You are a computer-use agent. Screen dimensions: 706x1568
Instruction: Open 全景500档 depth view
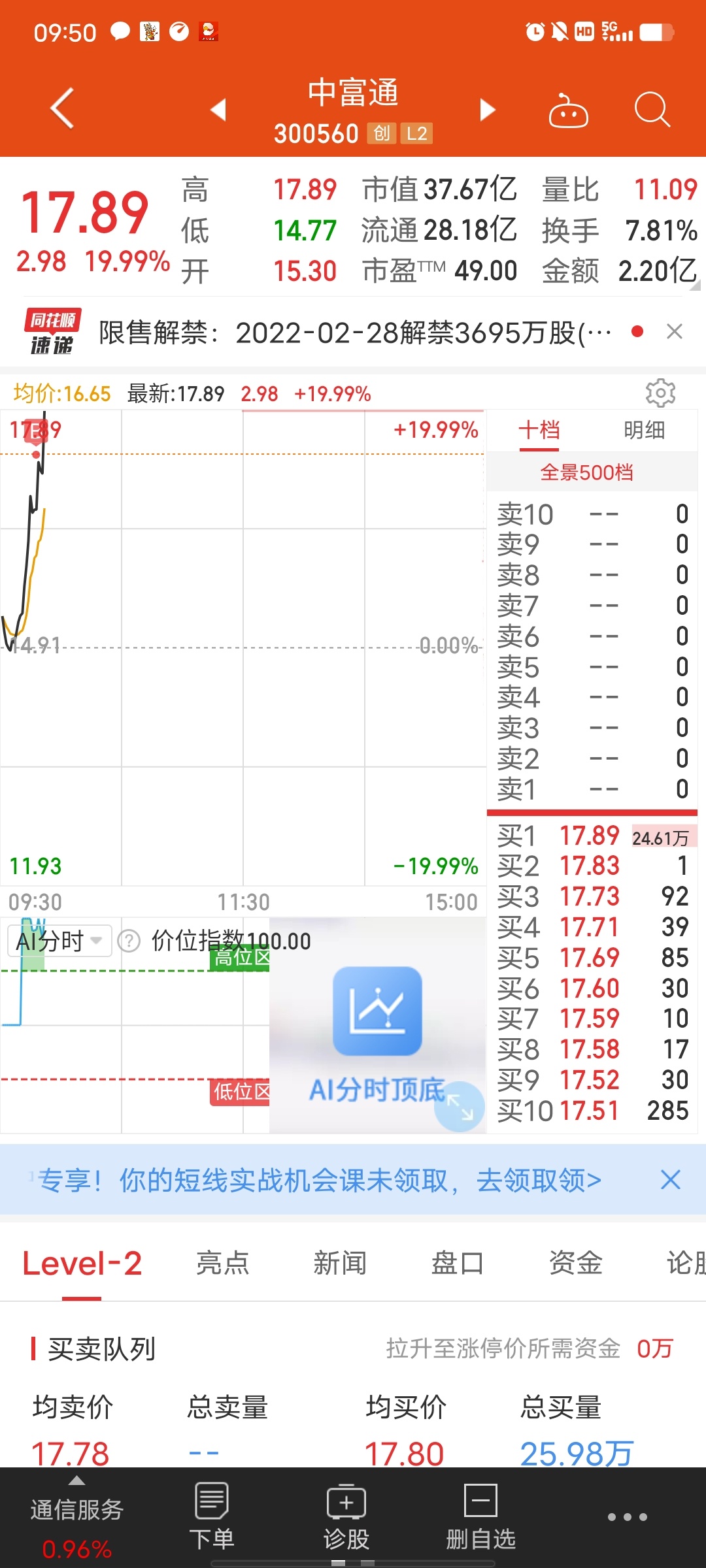[x=586, y=472]
